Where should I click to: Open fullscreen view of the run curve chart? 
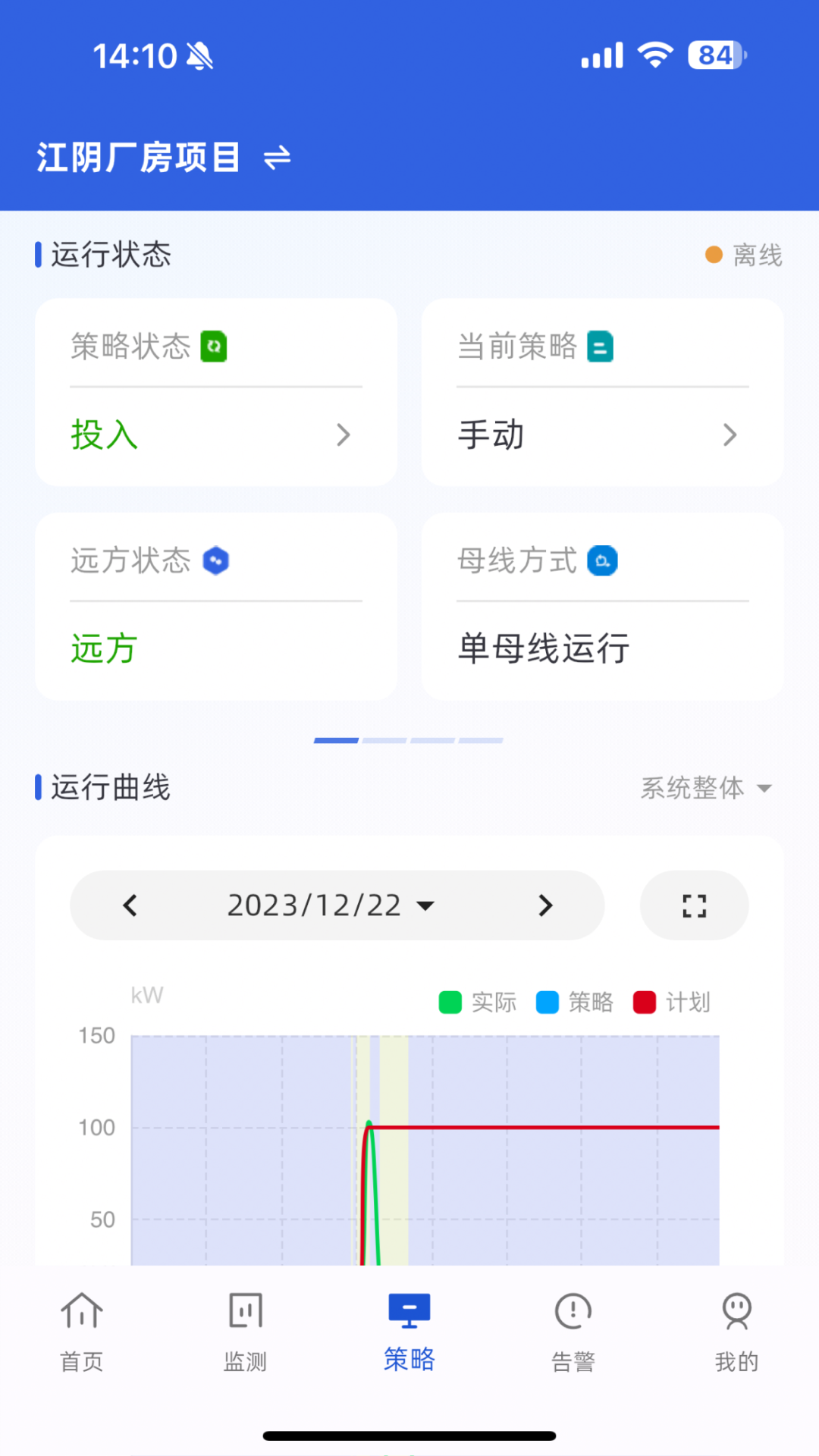693,905
